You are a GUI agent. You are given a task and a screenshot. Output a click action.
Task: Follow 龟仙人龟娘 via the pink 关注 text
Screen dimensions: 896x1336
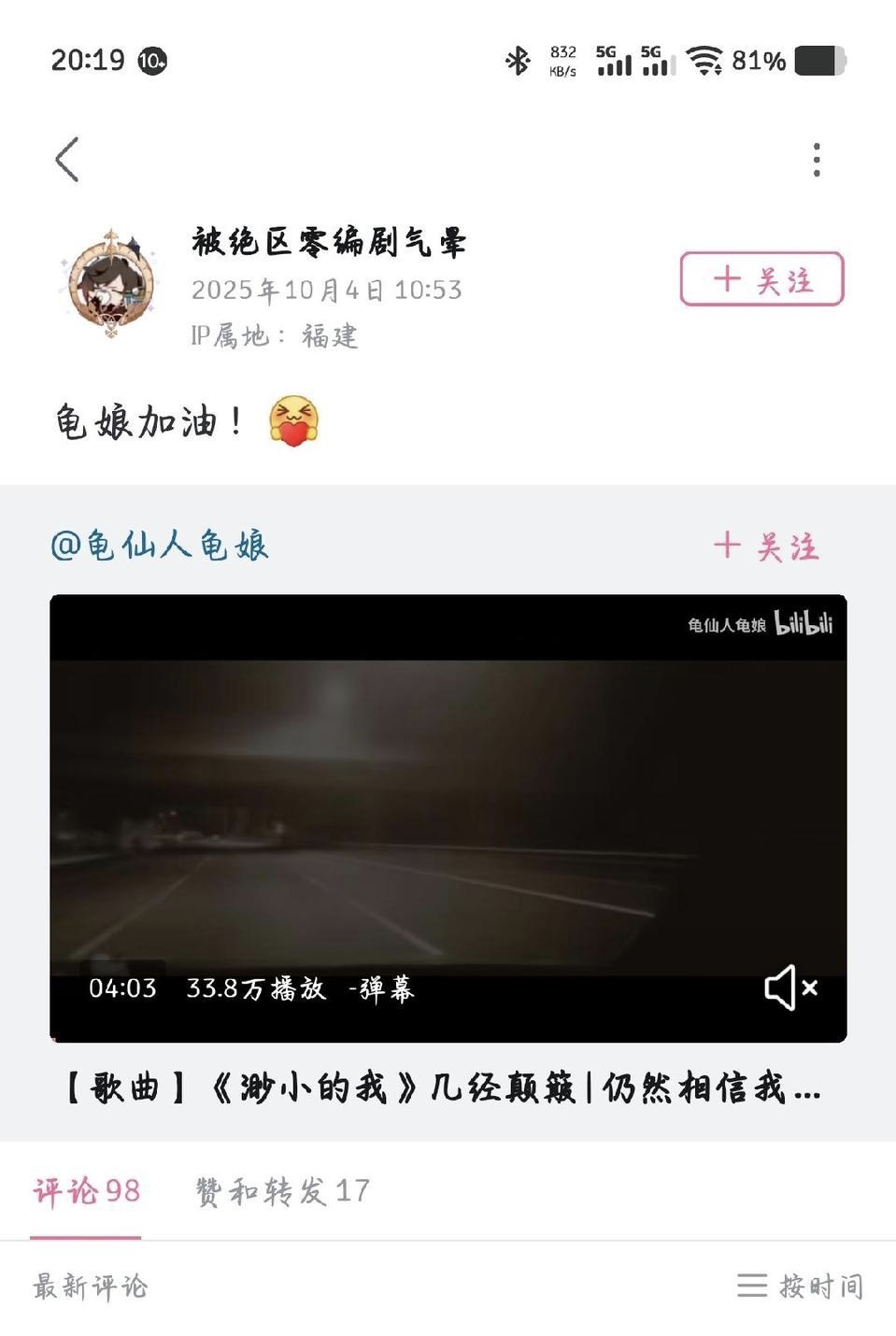[766, 546]
